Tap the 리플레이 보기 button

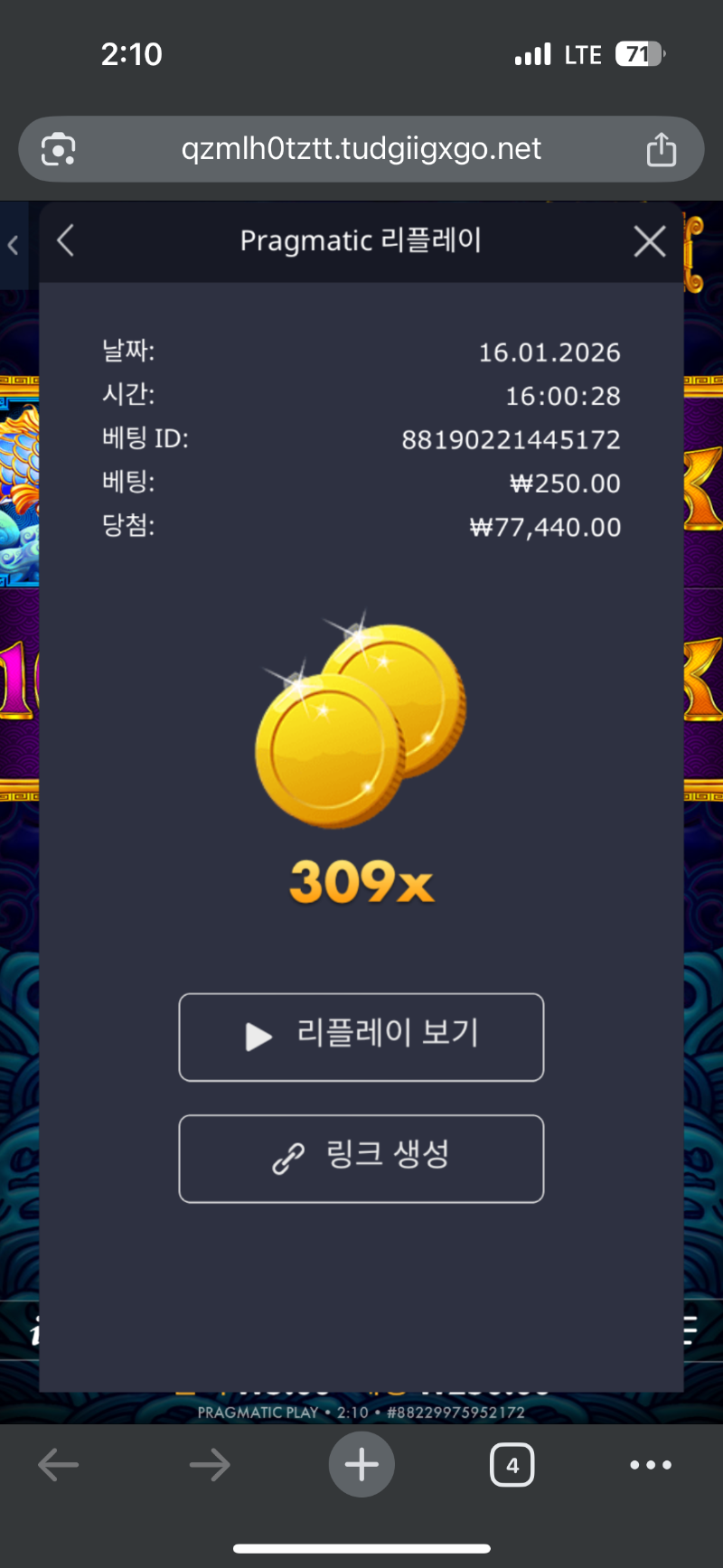[x=361, y=1037]
